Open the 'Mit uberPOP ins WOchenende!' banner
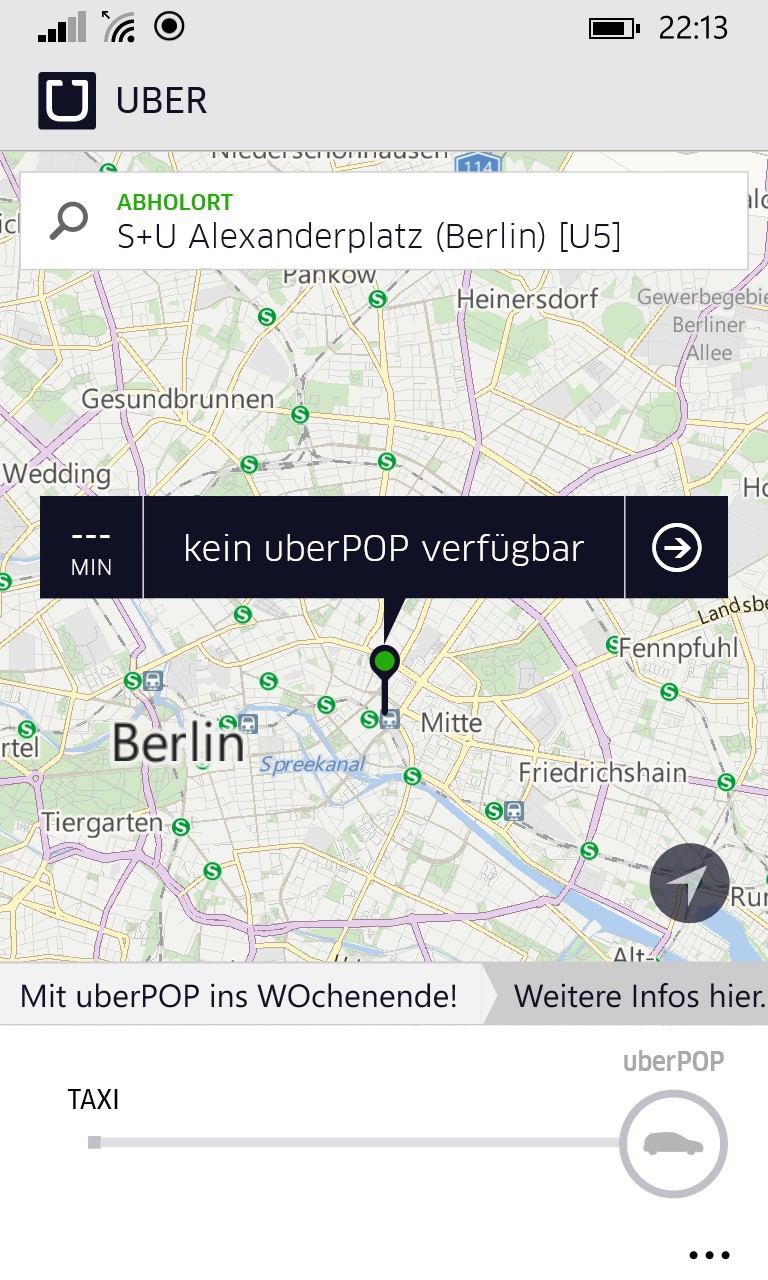Viewport: 768px width, 1280px height. point(240,996)
